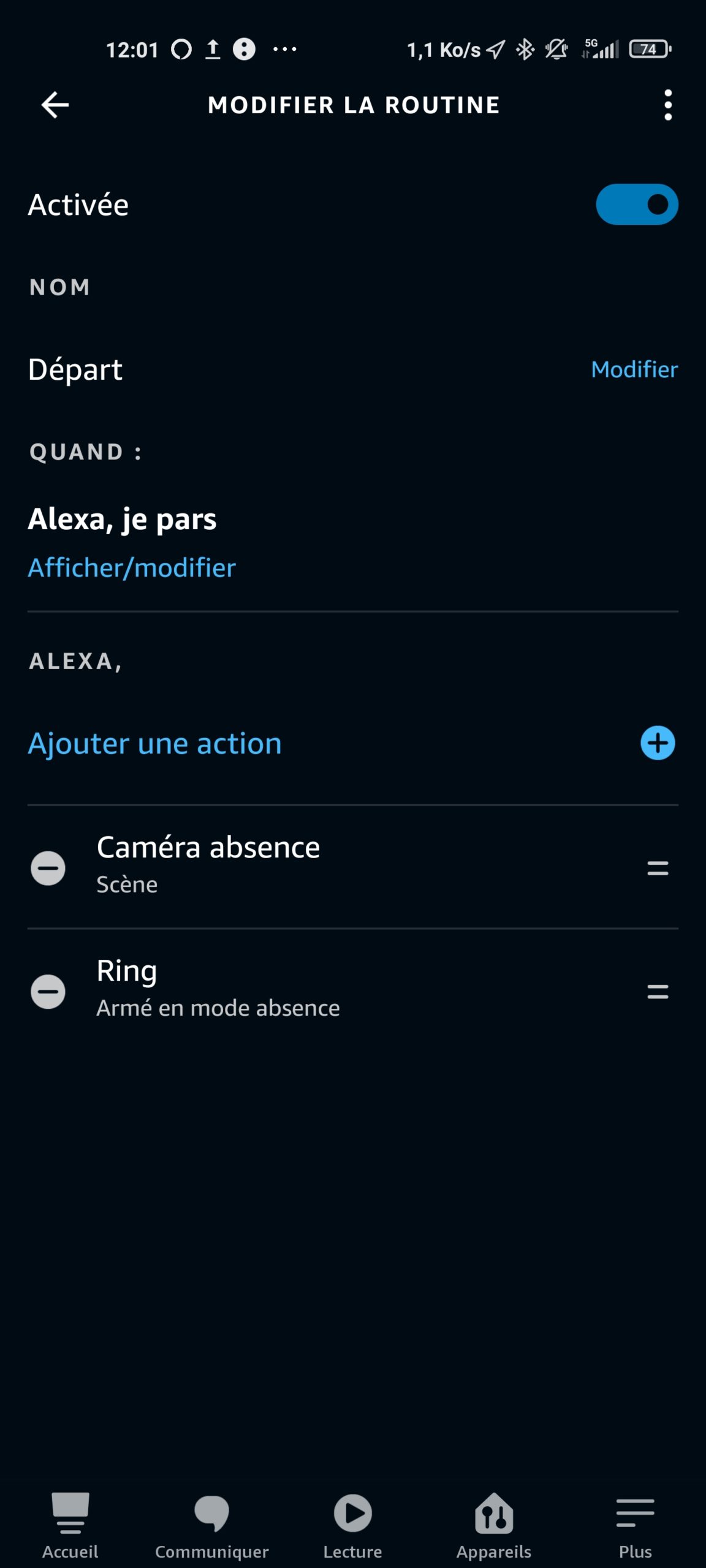The height and width of the screenshot is (1568, 706).
Task: Open the Plus tab
Action: (636, 1525)
